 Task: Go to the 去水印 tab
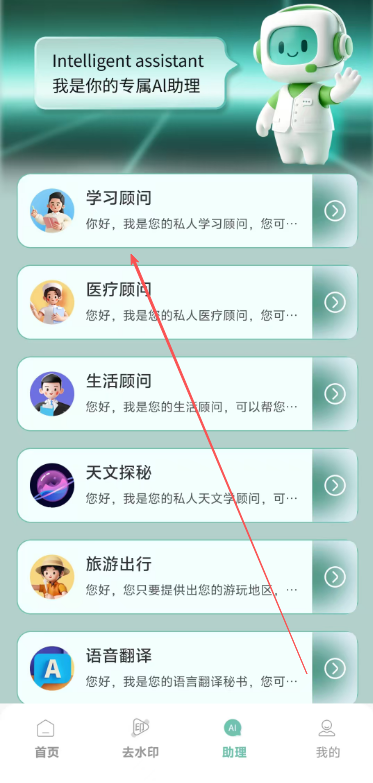(x=140, y=739)
